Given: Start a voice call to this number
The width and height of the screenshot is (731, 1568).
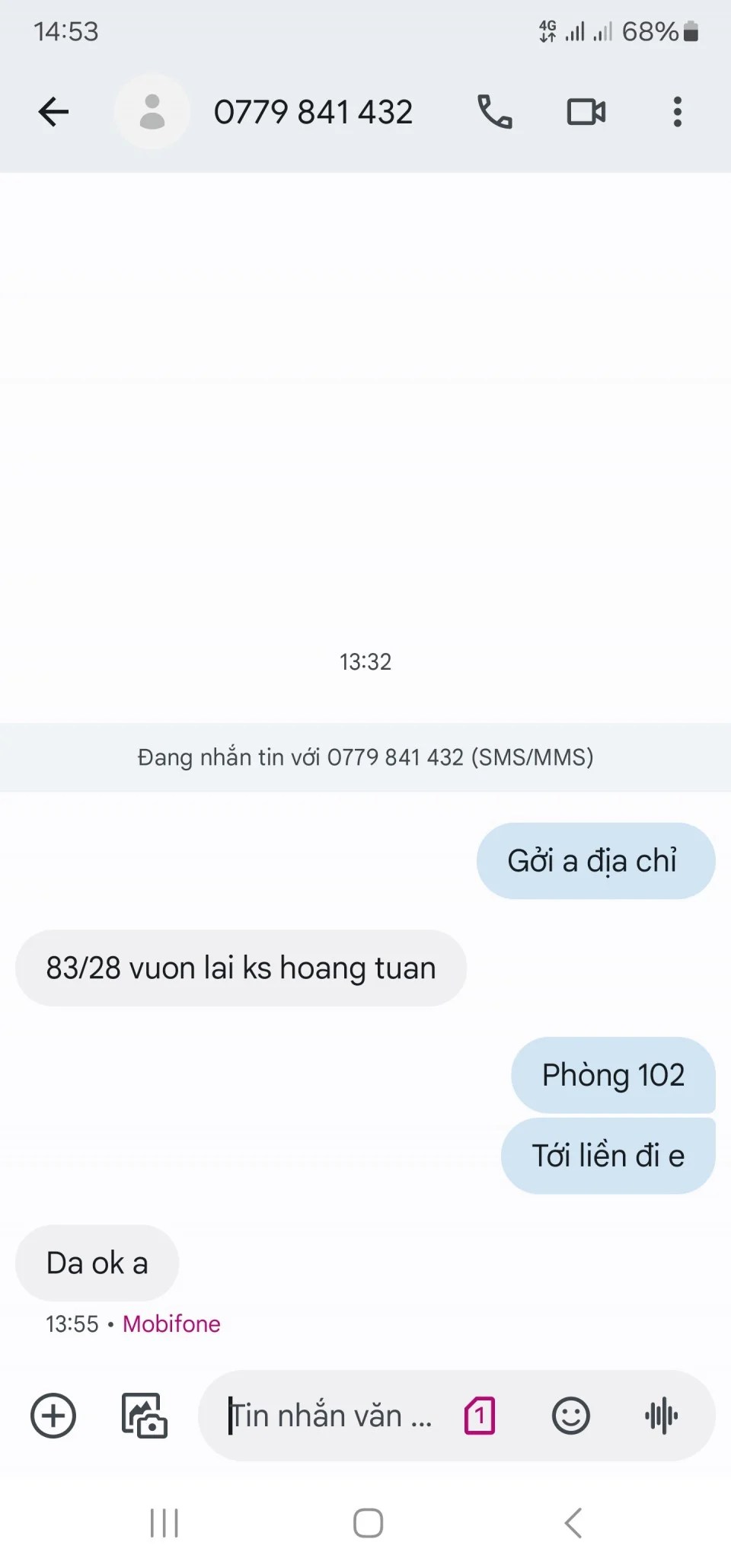Looking at the screenshot, I should [x=494, y=112].
